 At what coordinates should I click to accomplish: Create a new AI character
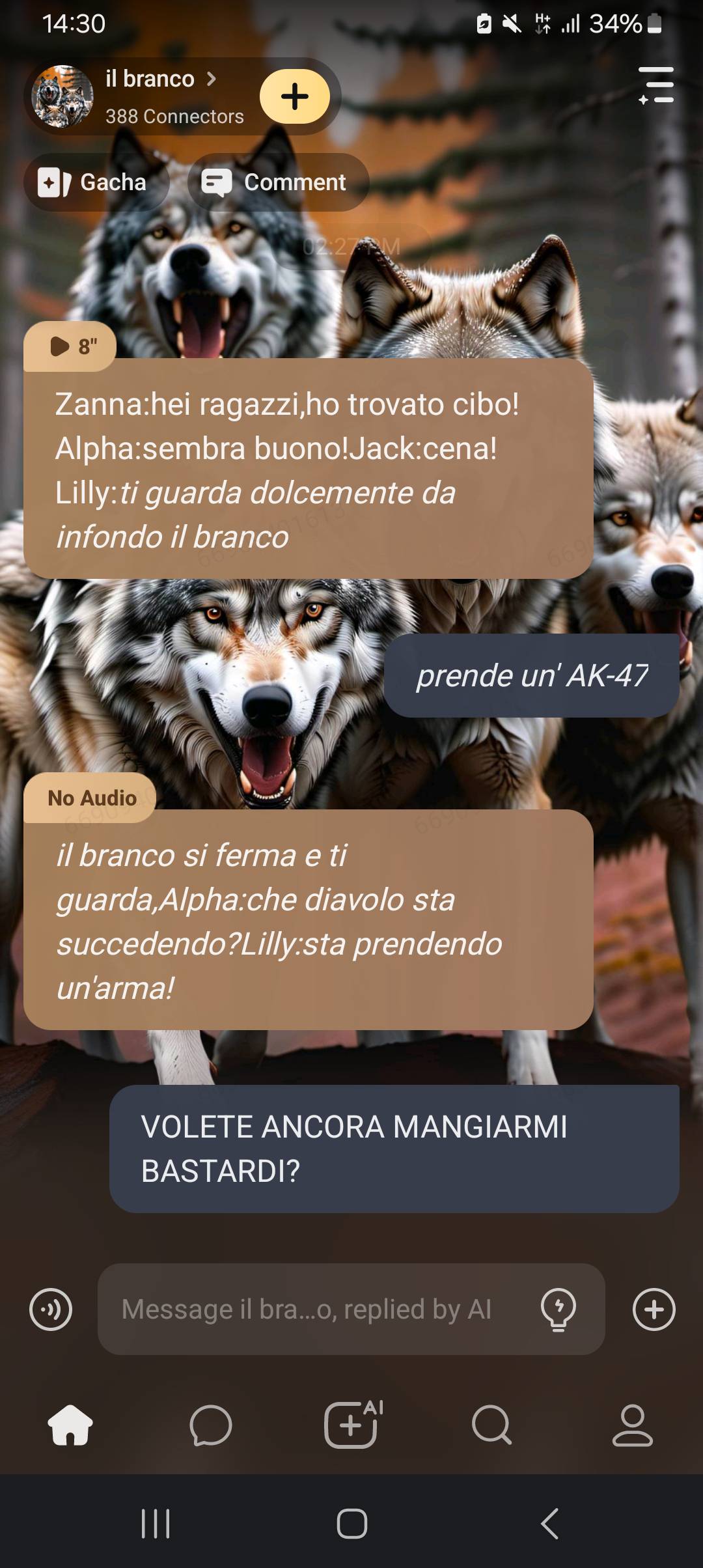click(x=352, y=1425)
